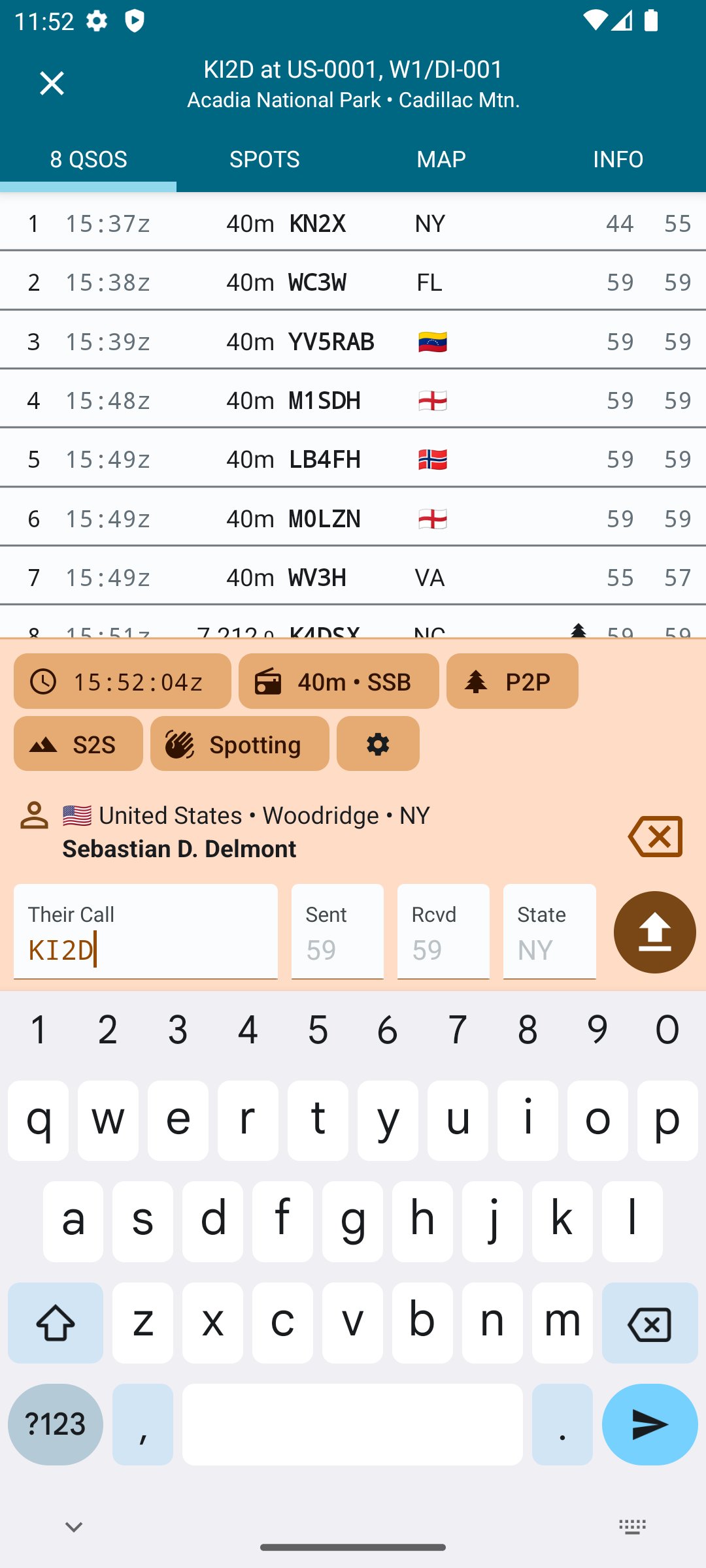View the INFO tab
This screenshot has width=706, height=1568.
[x=618, y=159]
